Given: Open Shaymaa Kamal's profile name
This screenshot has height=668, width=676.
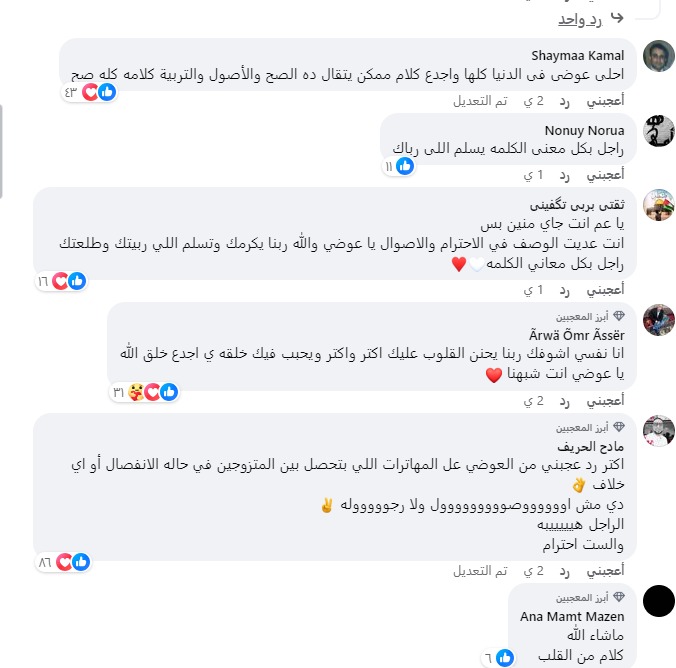Looking at the screenshot, I should (585, 55).
